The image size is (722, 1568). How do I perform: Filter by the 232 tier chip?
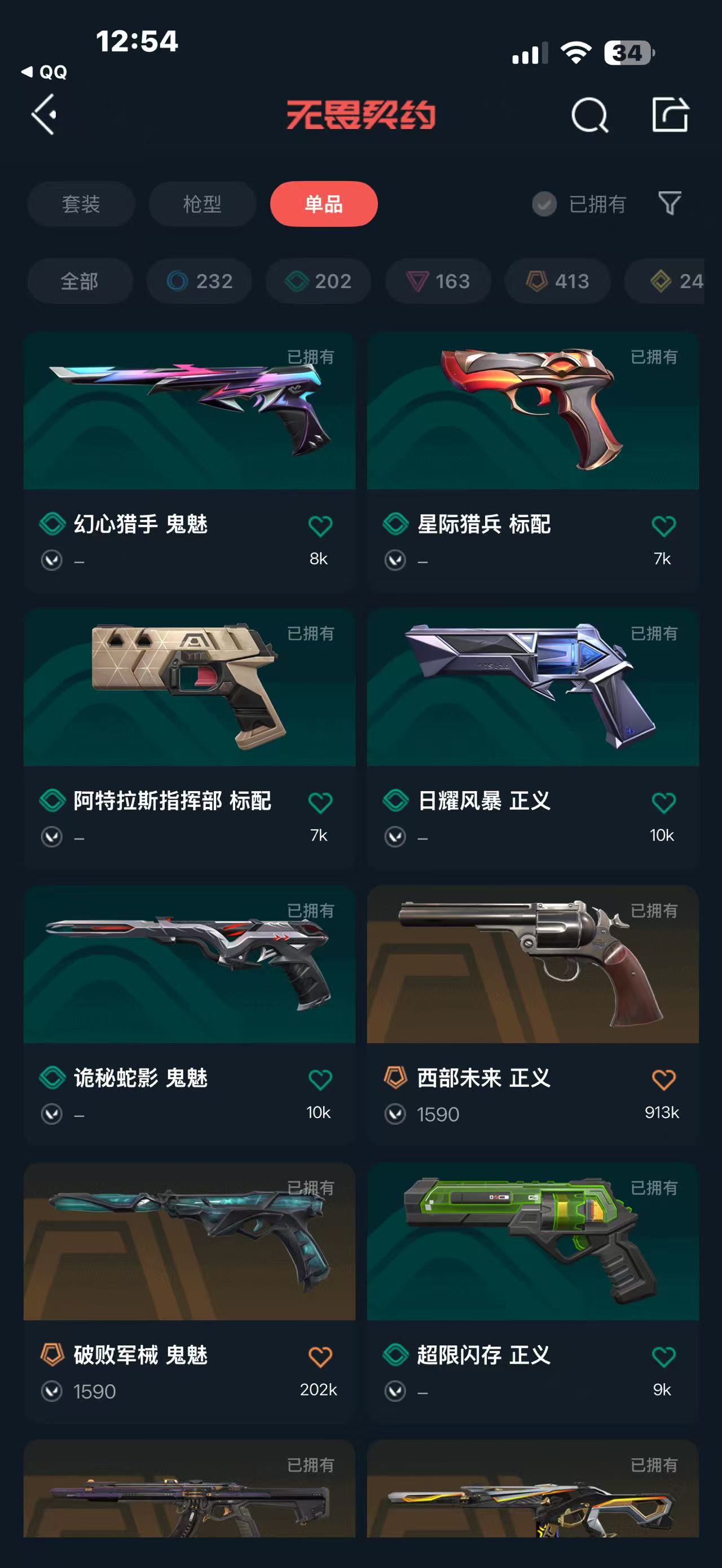(200, 281)
